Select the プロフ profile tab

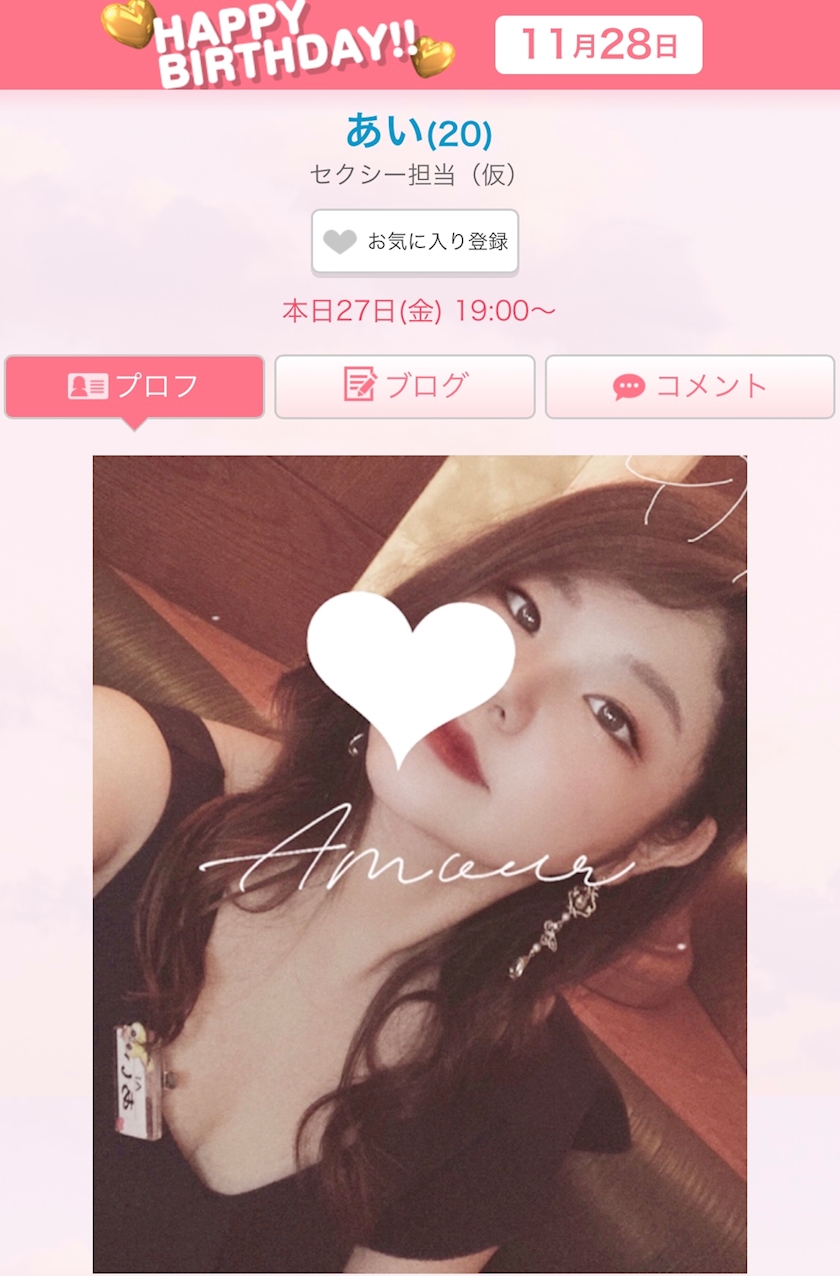134,386
